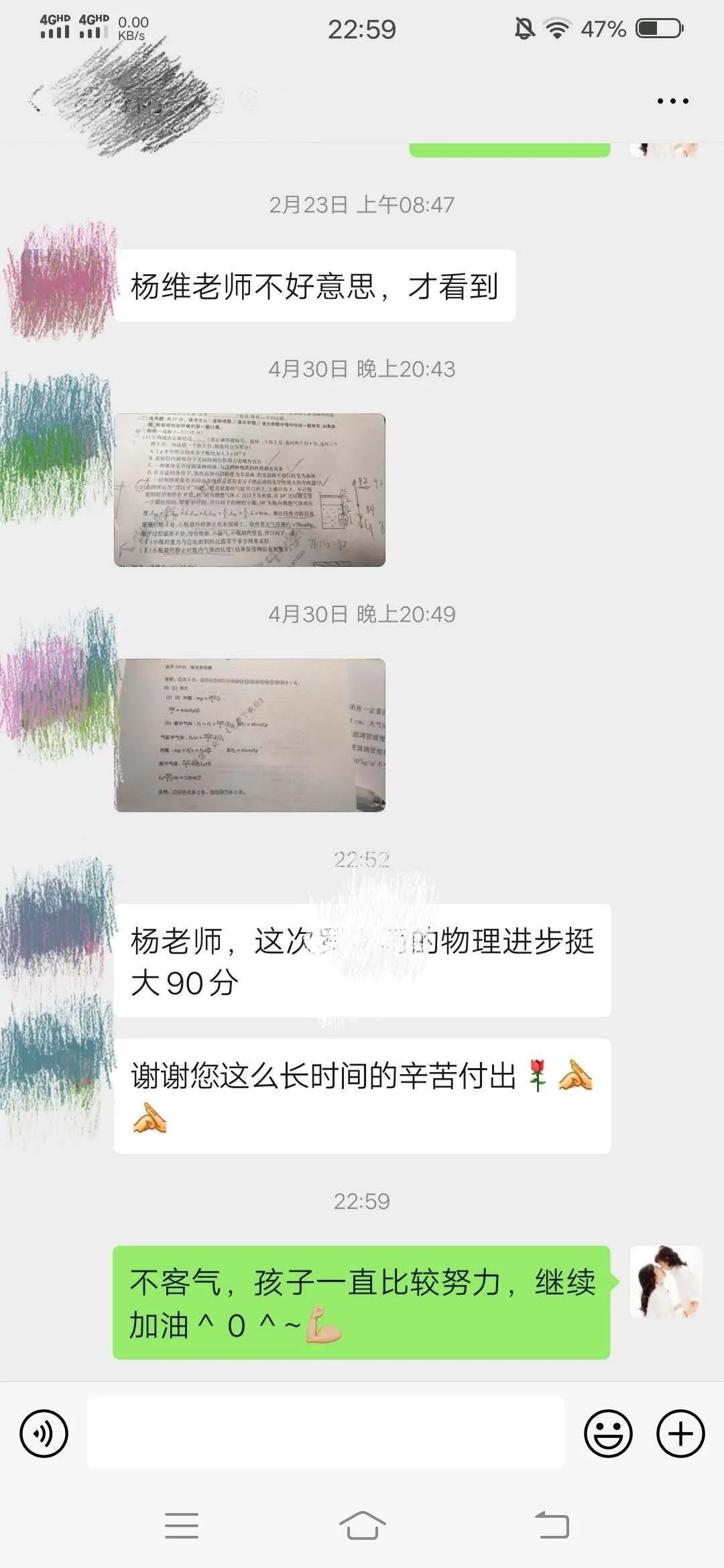Open the exam paper photo from 20:43

(249, 490)
